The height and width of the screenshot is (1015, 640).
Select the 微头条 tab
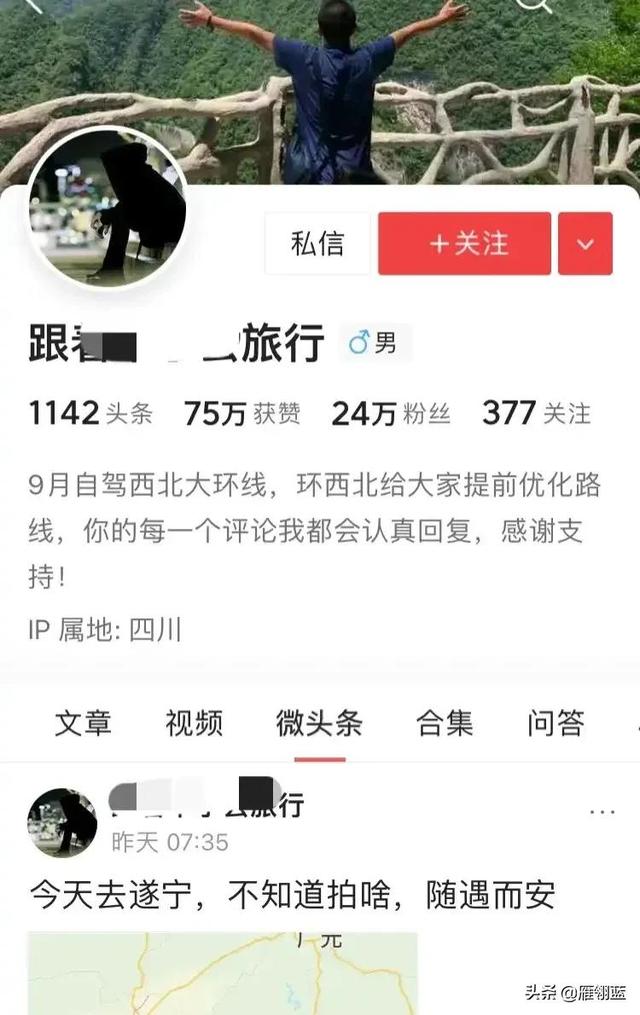click(319, 723)
